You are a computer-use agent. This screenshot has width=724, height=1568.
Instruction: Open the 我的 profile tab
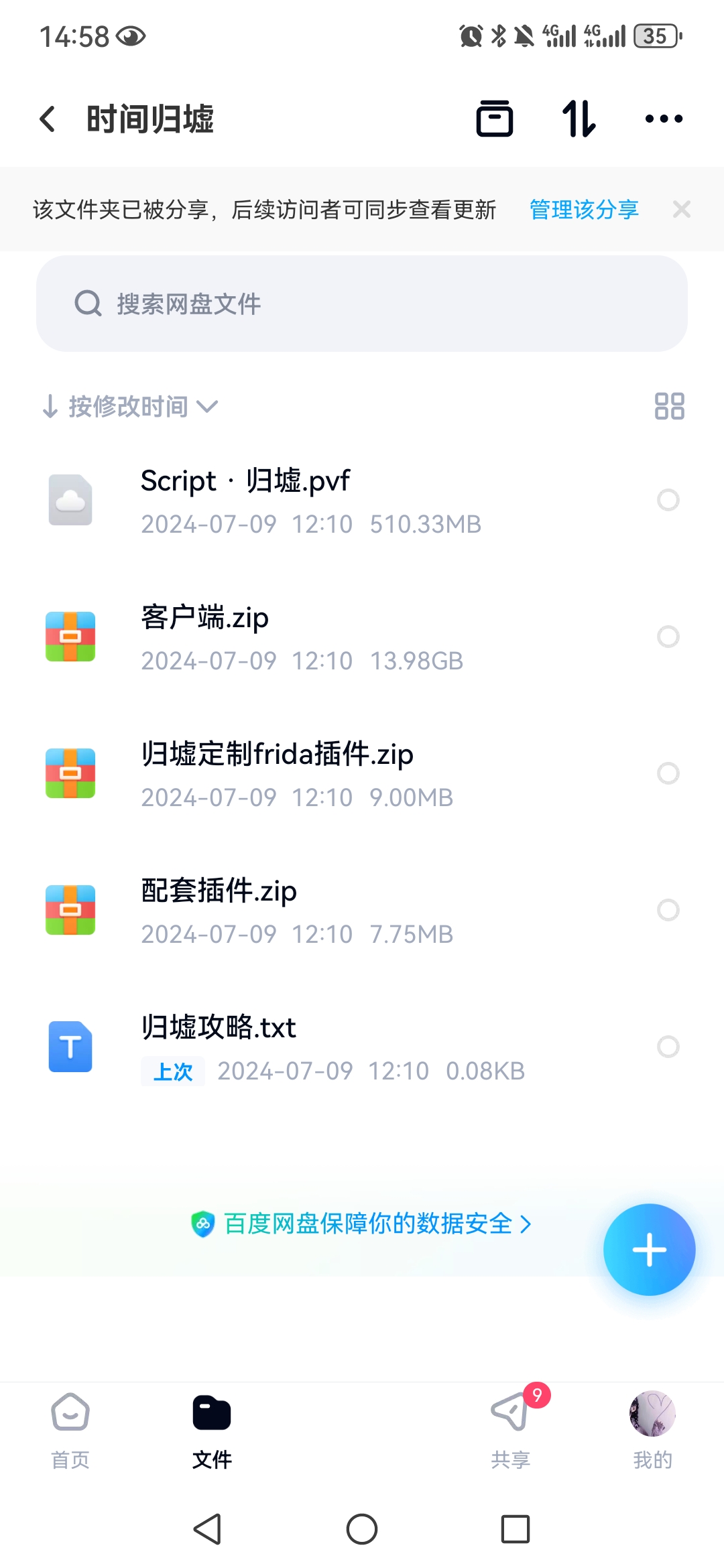pos(652,1414)
